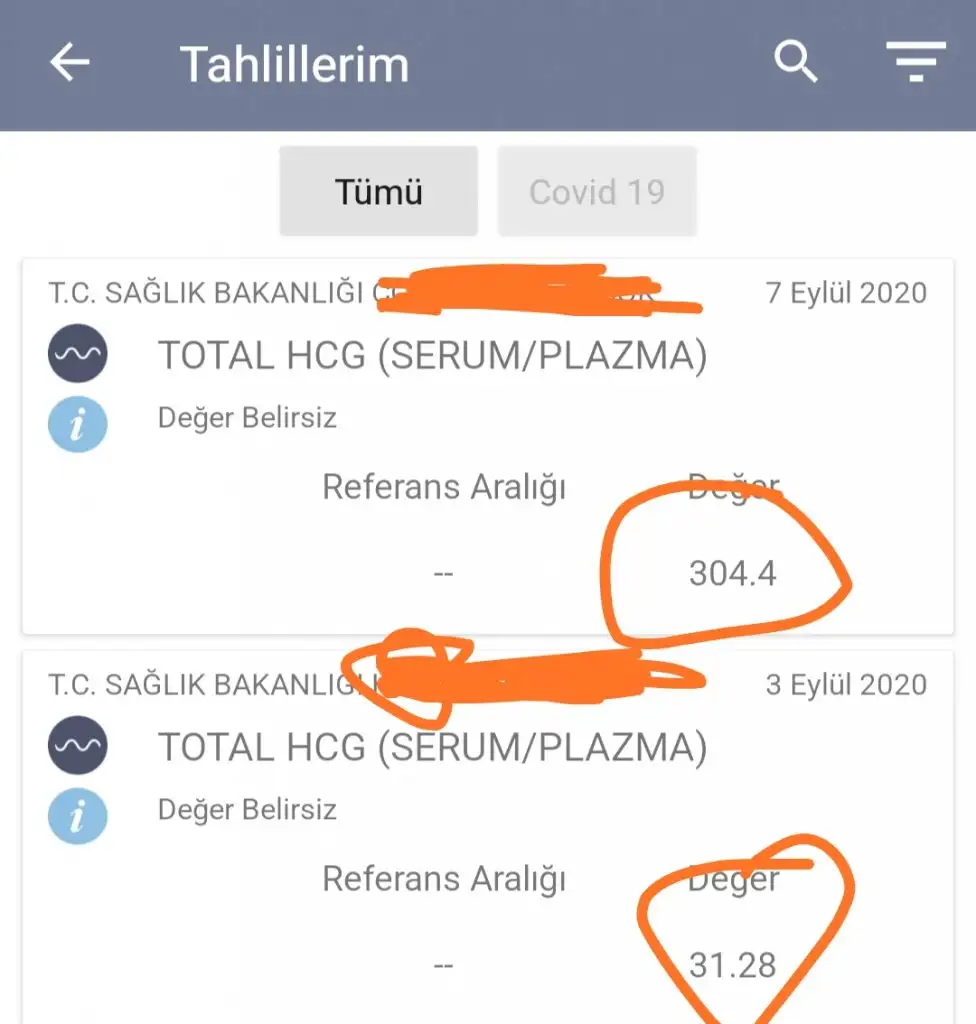This screenshot has height=1024, width=976.
Task: Go back from Tahlillerim
Action: (70, 64)
